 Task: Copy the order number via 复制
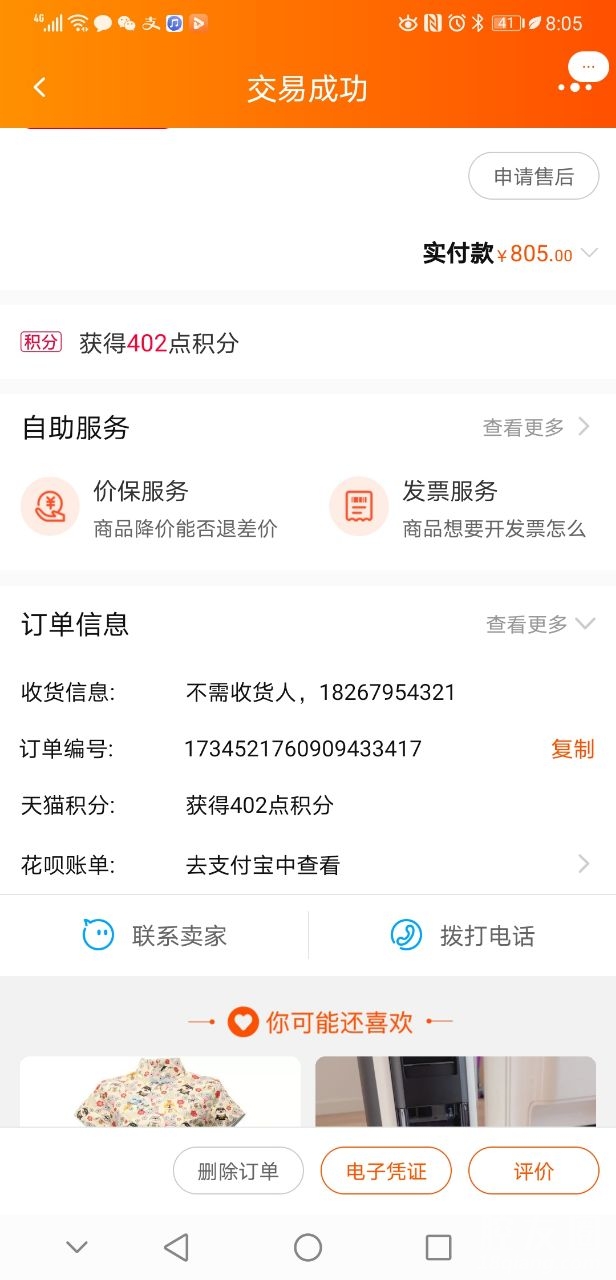(x=572, y=749)
